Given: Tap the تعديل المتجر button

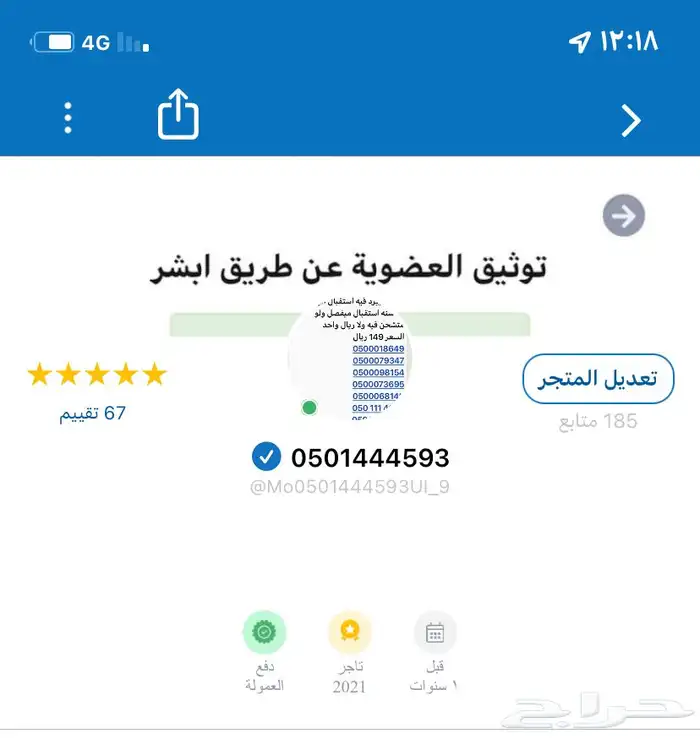Looking at the screenshot, I should point(598,379).
